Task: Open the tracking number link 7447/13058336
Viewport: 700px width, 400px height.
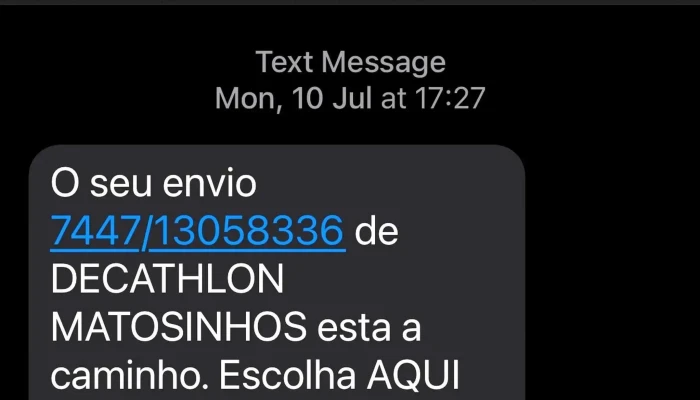Action: pos(197,232)
